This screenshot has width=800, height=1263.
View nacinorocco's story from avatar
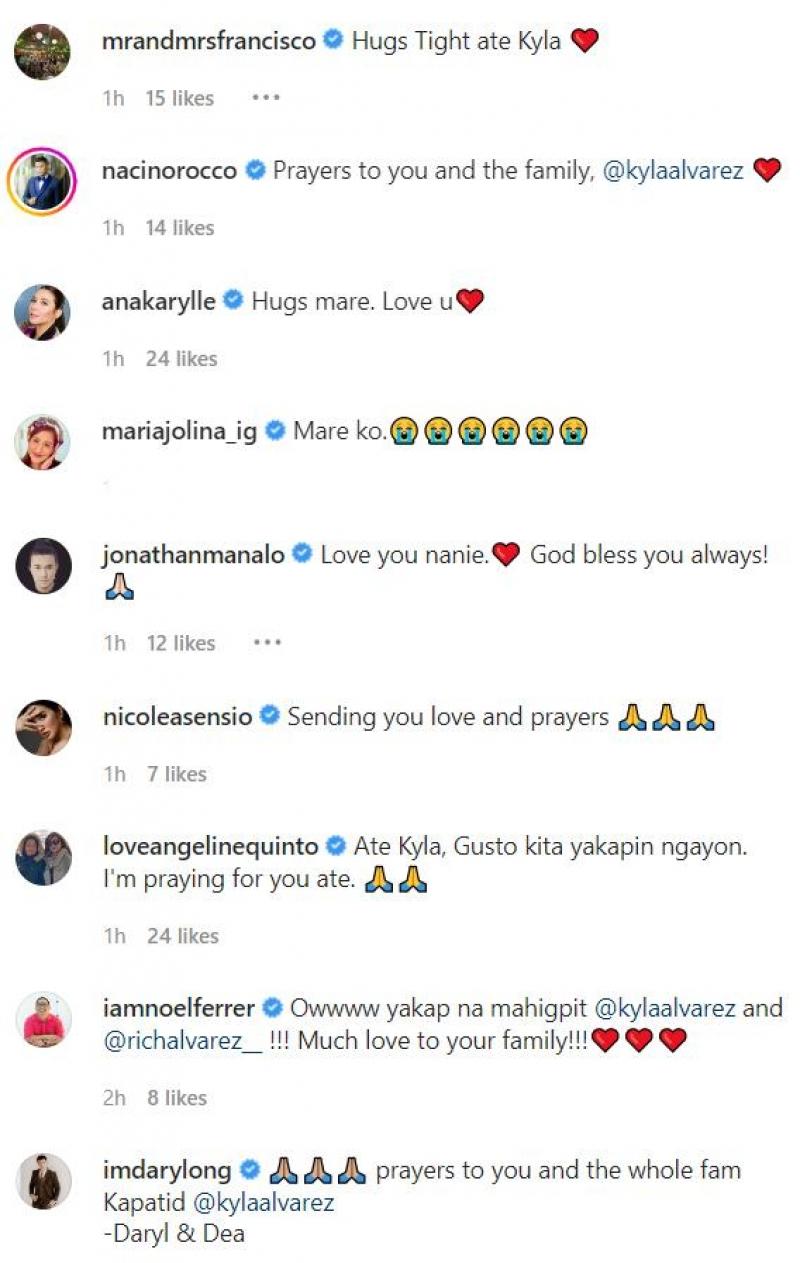click(42, 181)
